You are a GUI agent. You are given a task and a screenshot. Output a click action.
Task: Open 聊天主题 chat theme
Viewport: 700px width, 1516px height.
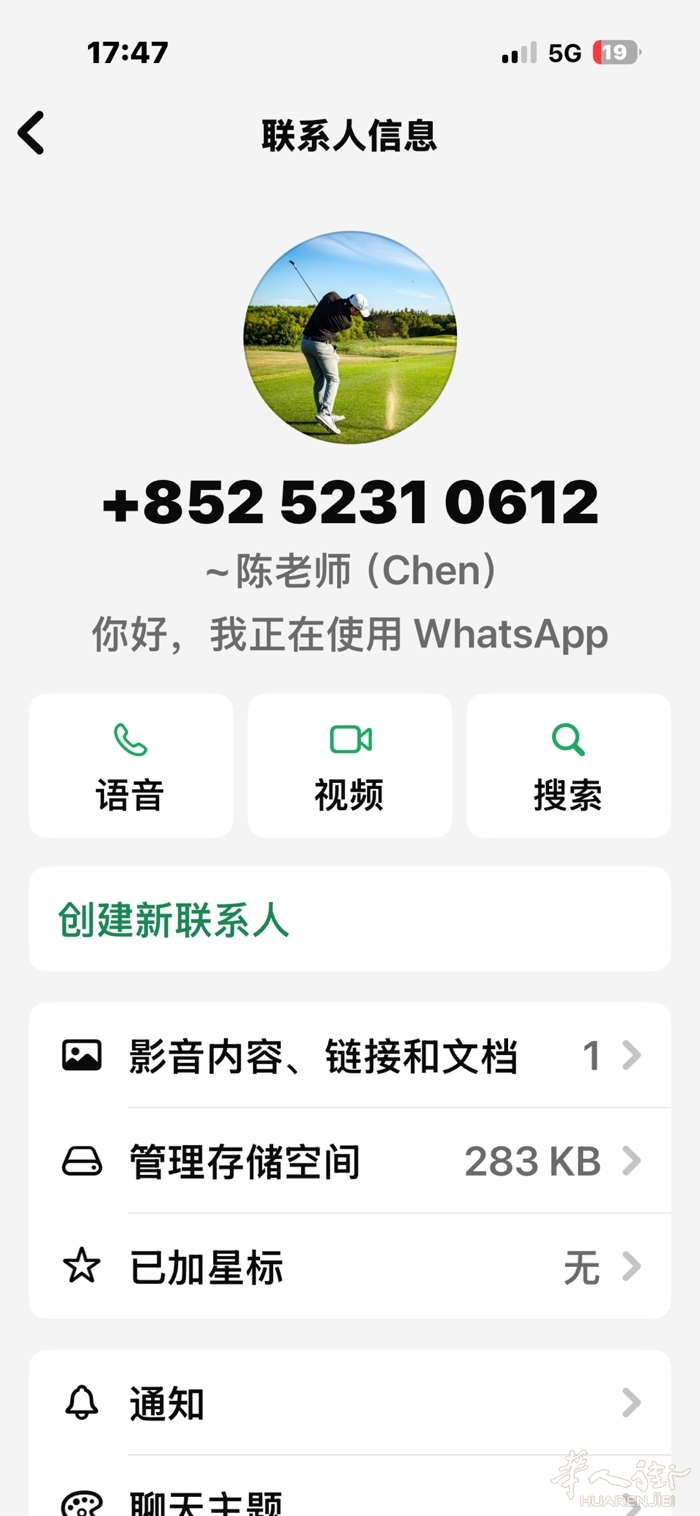tap(349, 1500)
